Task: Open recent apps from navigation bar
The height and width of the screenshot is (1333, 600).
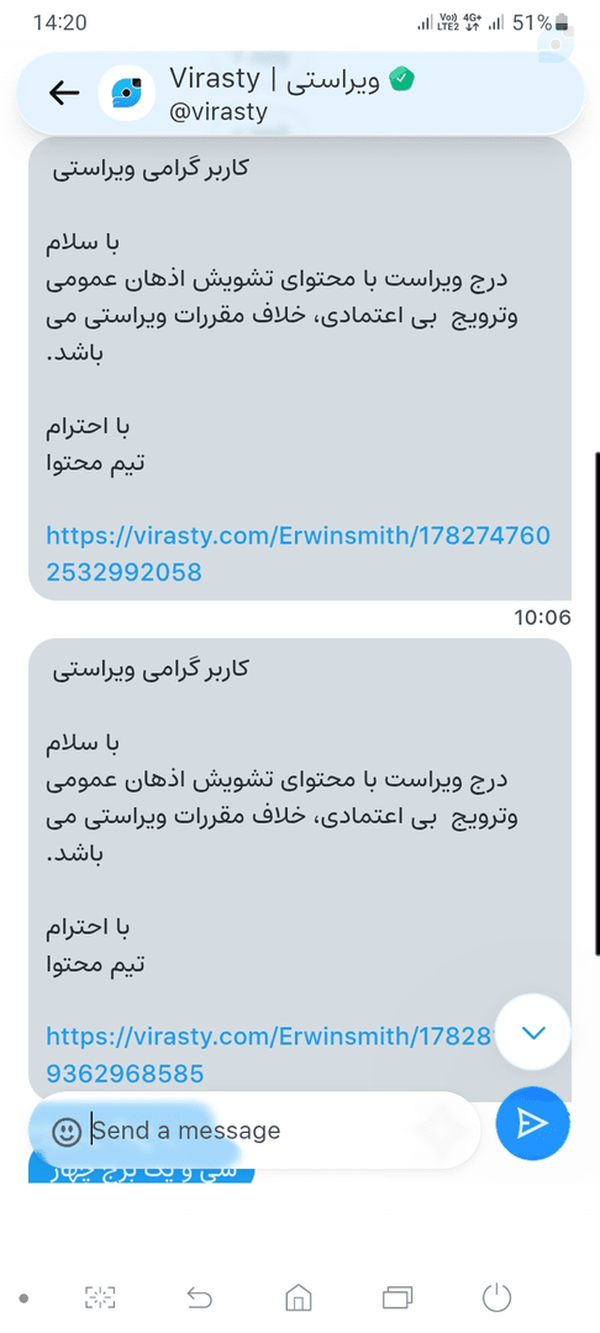Action: tap(397, 1298)
